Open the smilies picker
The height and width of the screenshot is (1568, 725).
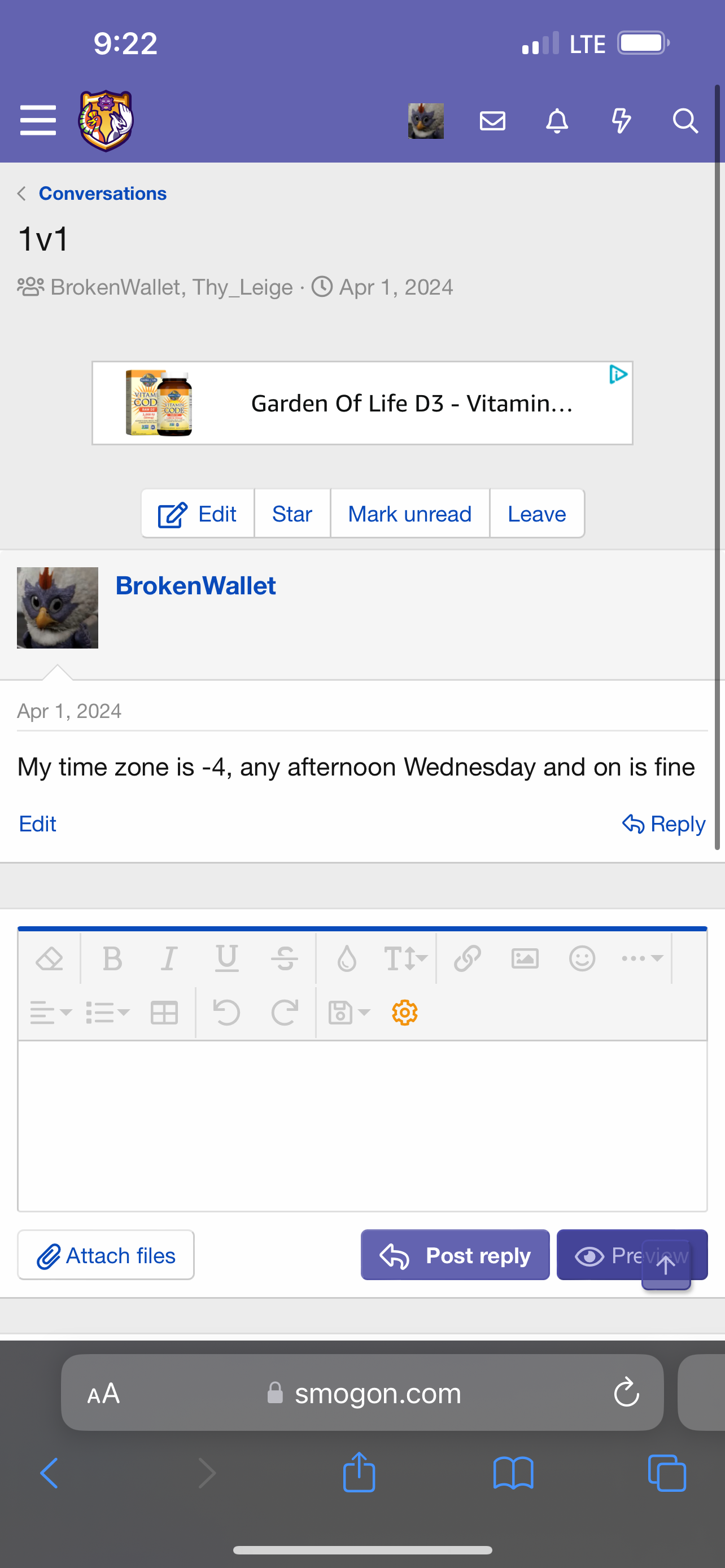point(582,959)
